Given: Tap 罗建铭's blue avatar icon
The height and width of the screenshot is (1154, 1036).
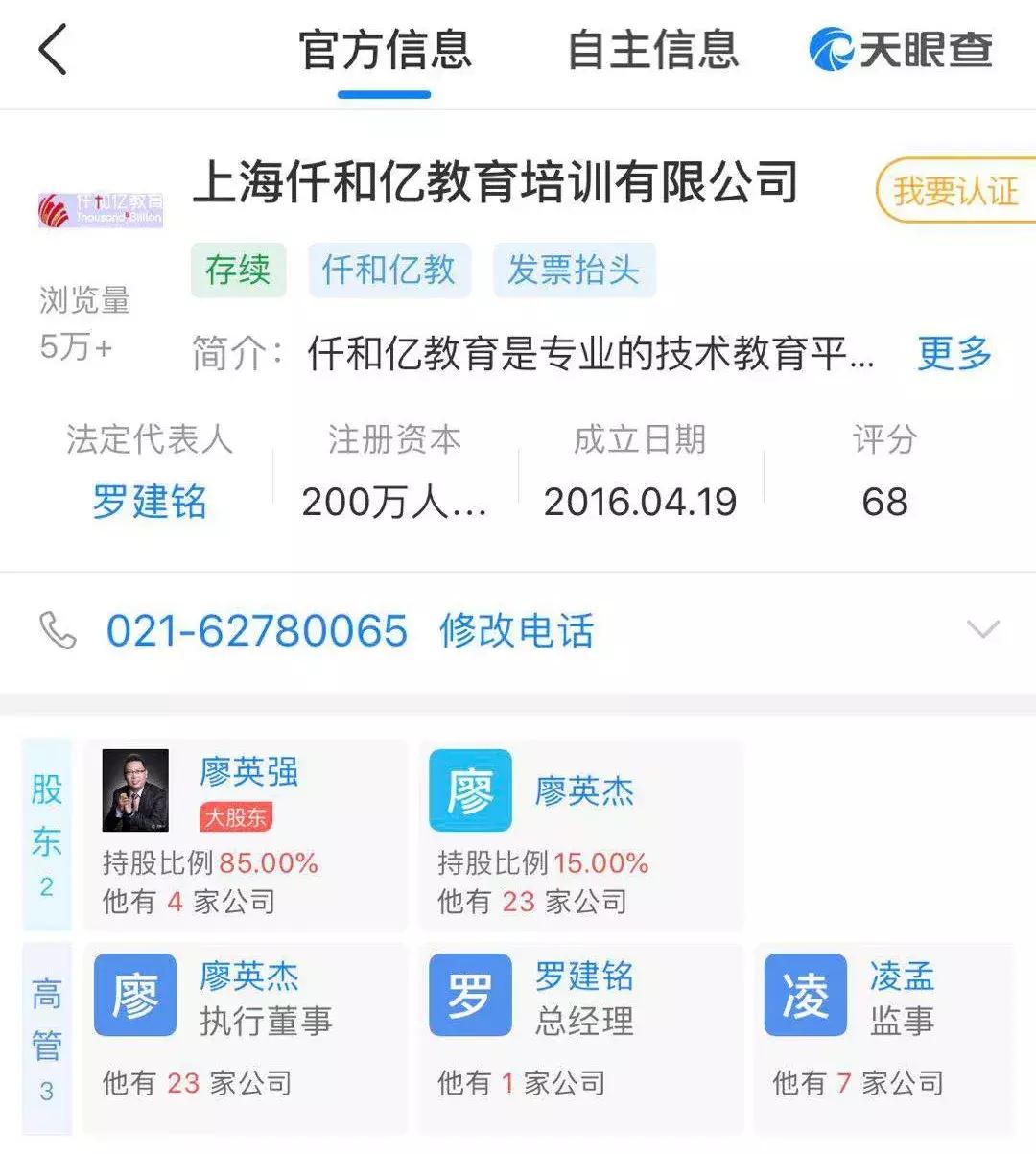Looking at the screenshot, I should click(469, 996).
